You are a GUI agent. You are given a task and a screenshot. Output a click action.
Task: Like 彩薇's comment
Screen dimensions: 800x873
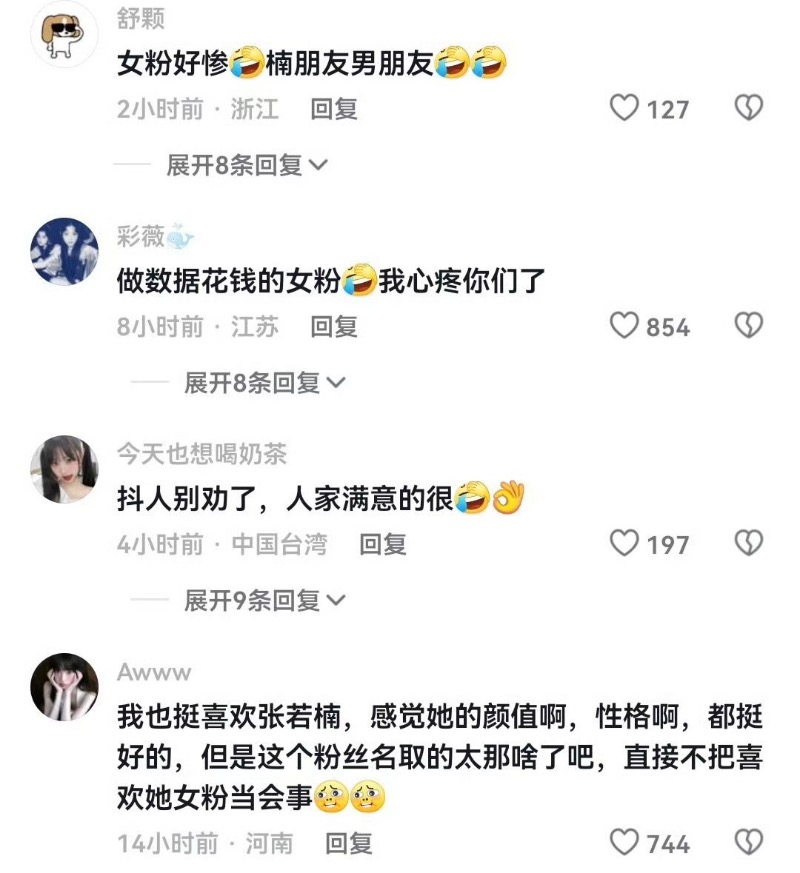[625, 326]
